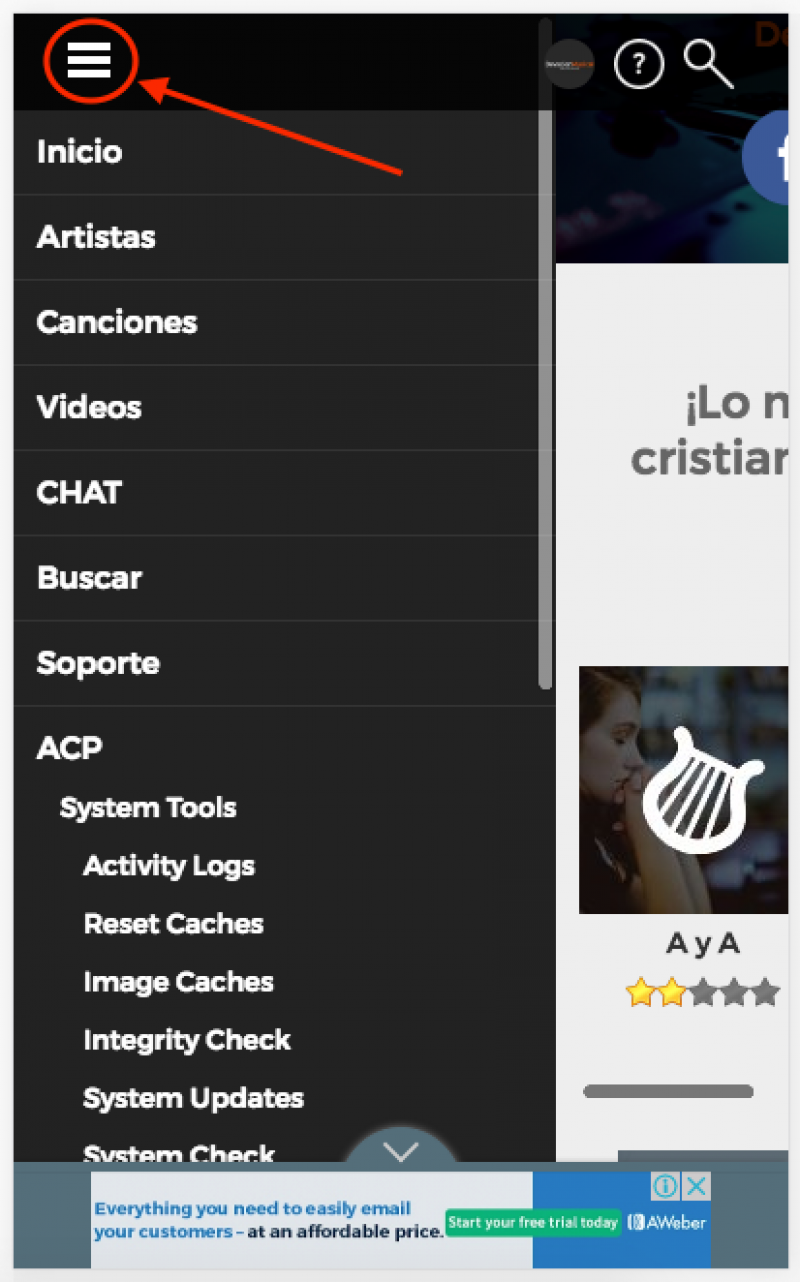Open Soporte
This screenshot has width=800, height=1282.
(x=98, y=663)
